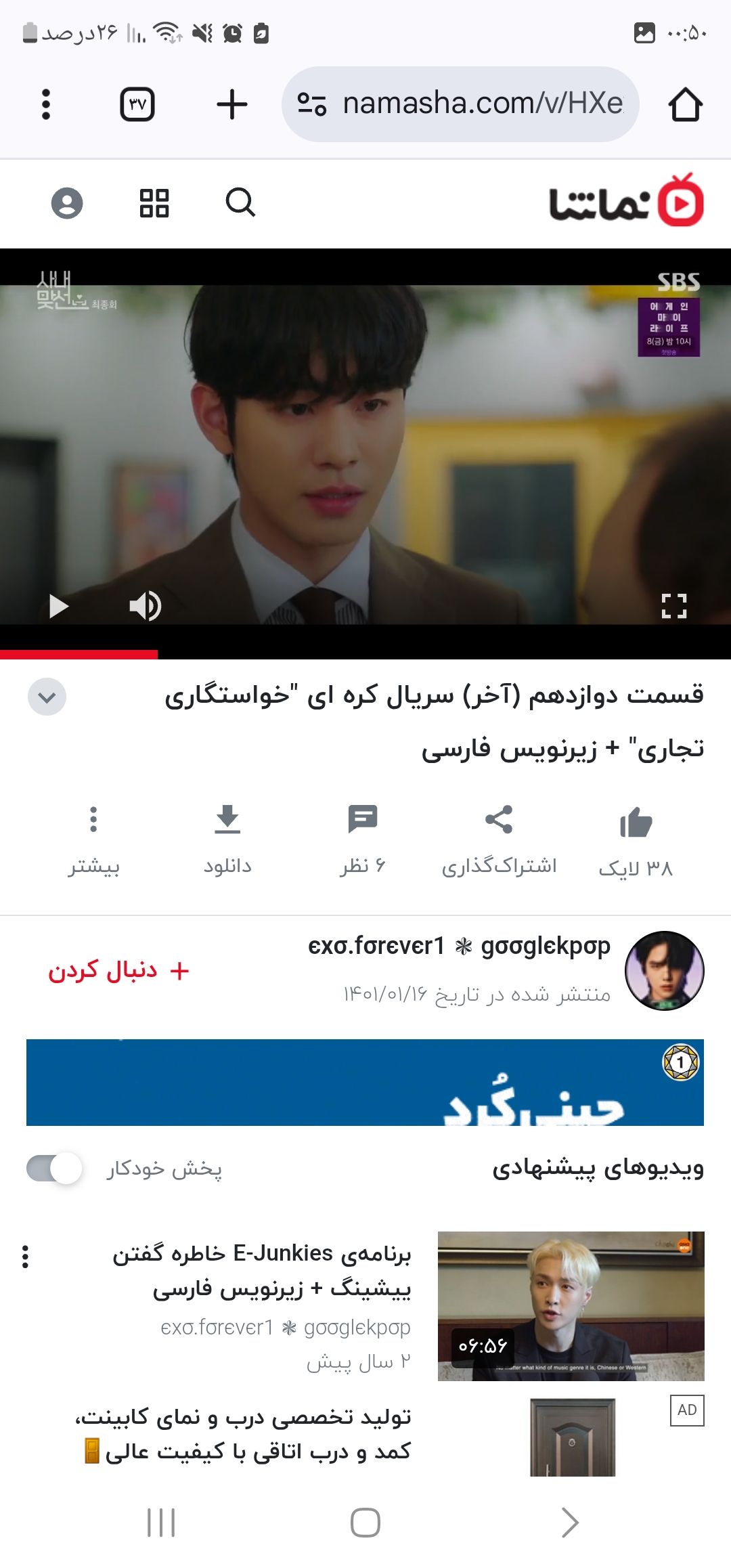Viewport: 731px width, 1568px height.
Task: Tap the namasha.com address bar
Action: [x=460, y=104]
